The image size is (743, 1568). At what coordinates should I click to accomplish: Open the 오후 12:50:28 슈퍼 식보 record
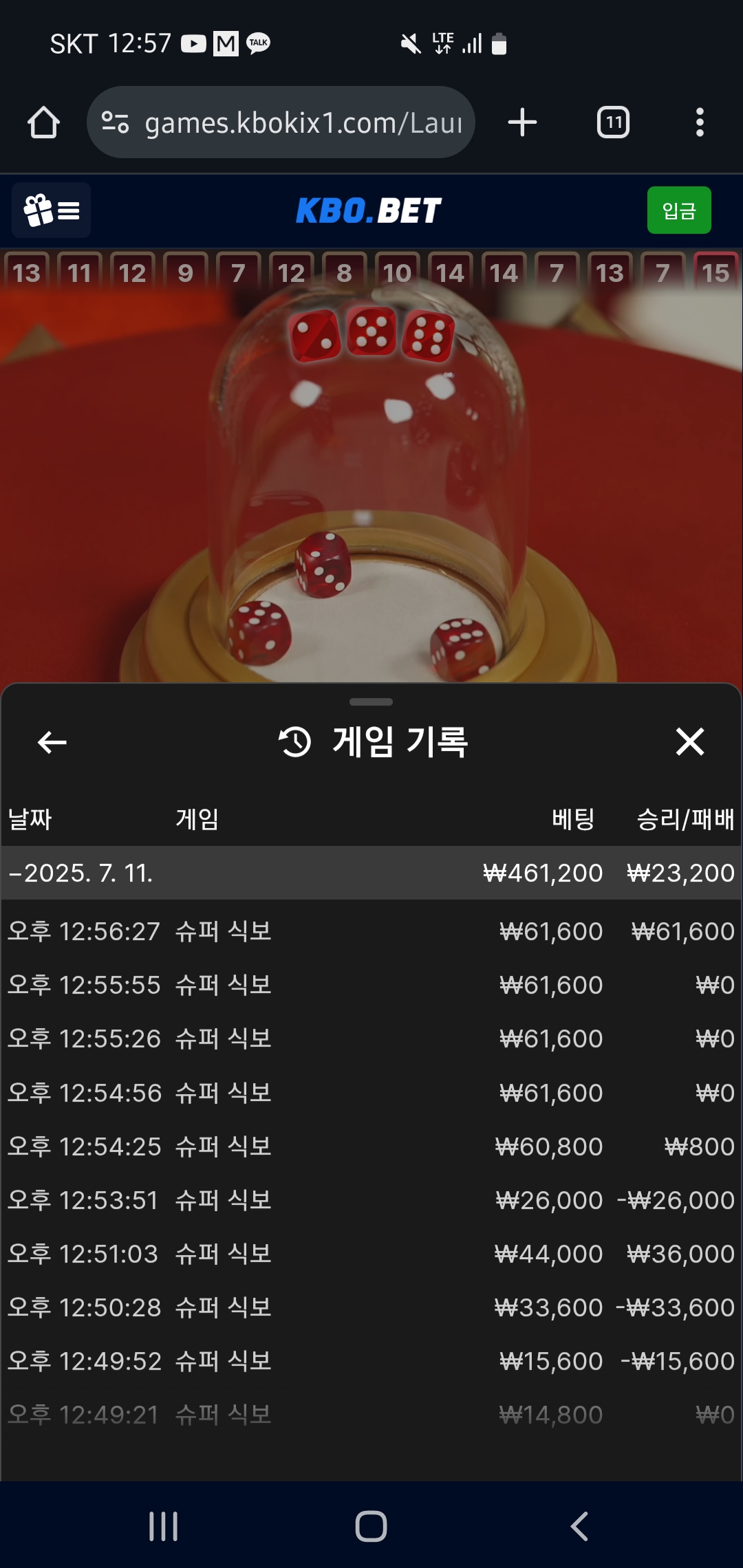coord(371,1307)
